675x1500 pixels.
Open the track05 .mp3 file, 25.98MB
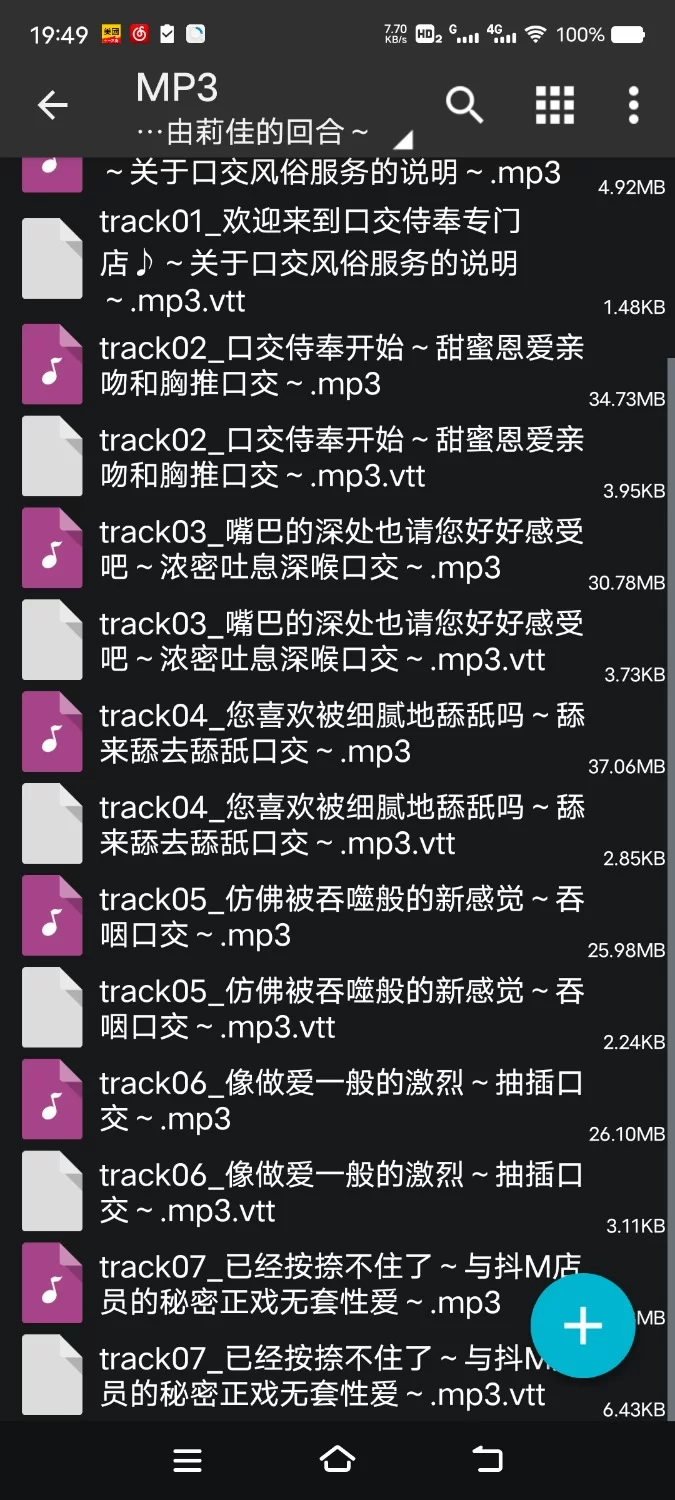[340, 918]
